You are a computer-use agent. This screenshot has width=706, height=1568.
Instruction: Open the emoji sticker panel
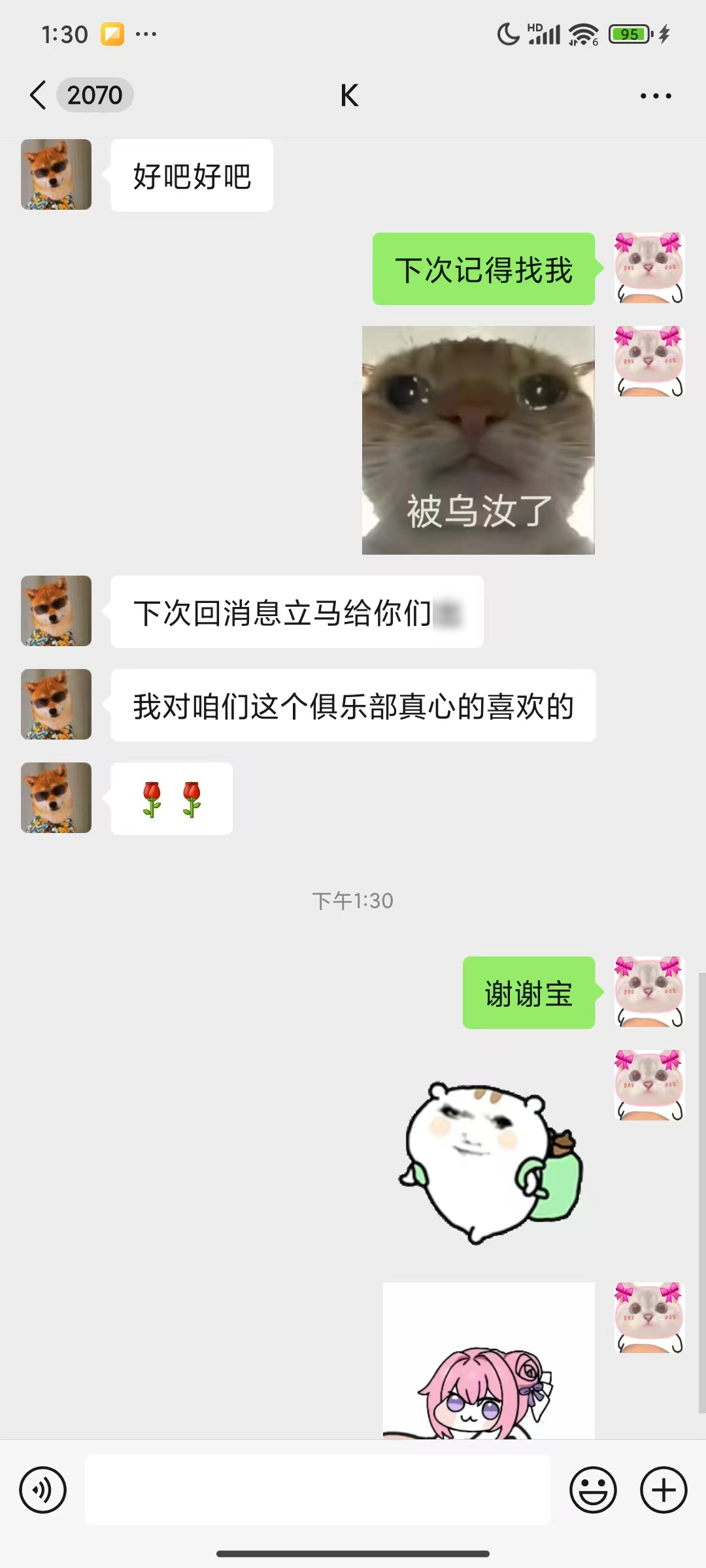click(593, 1490)
